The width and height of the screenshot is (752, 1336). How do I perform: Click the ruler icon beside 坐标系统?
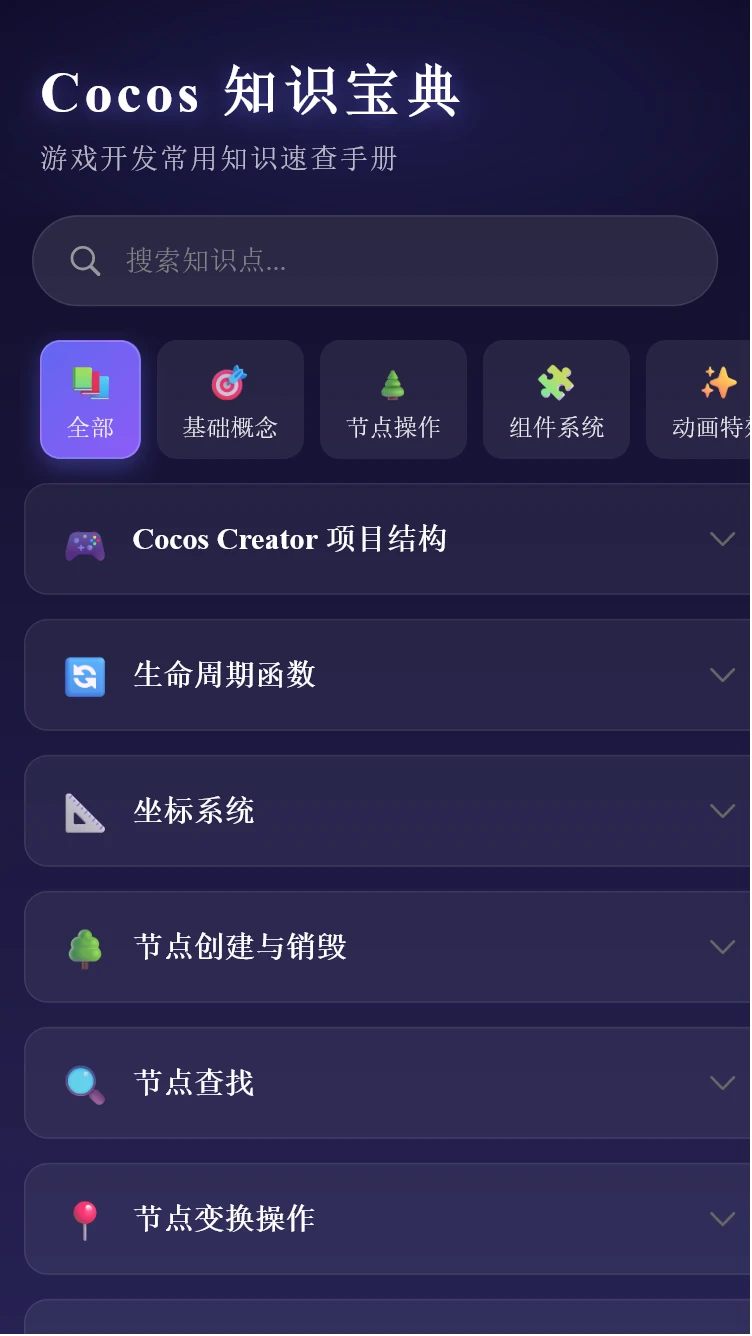(x=85, y=812)
